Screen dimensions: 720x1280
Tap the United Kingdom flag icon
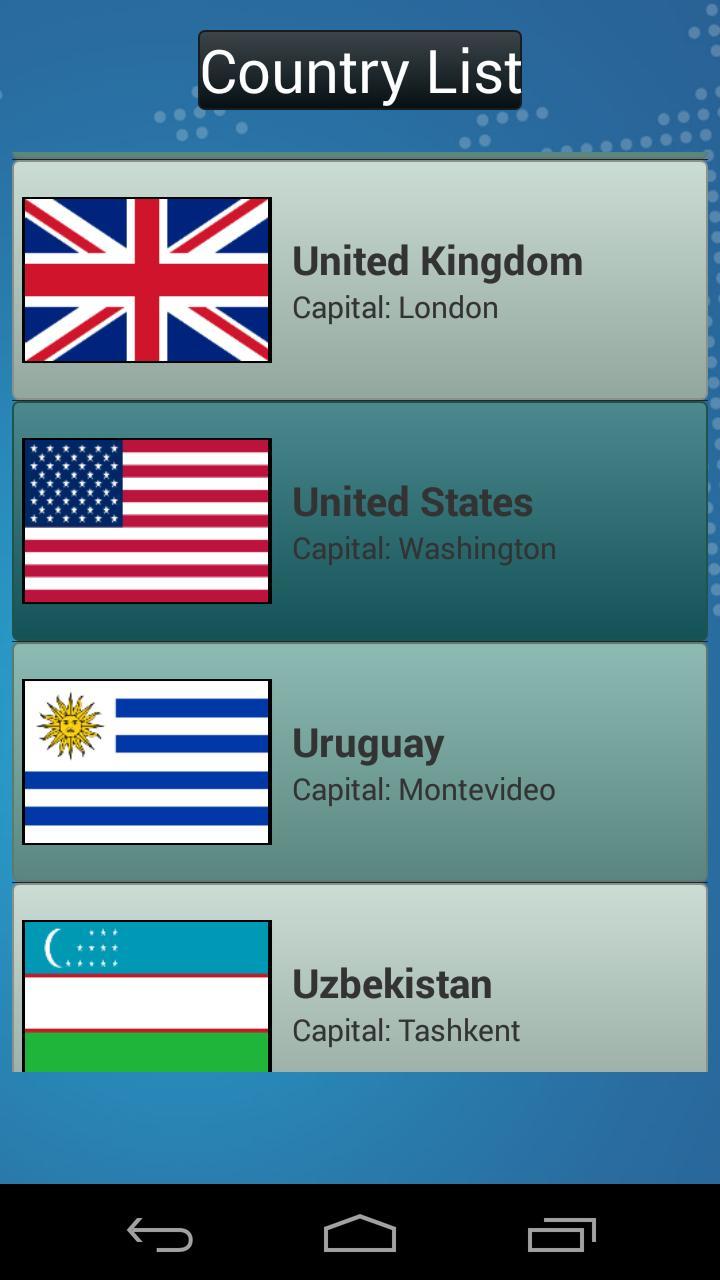point(146,280)
